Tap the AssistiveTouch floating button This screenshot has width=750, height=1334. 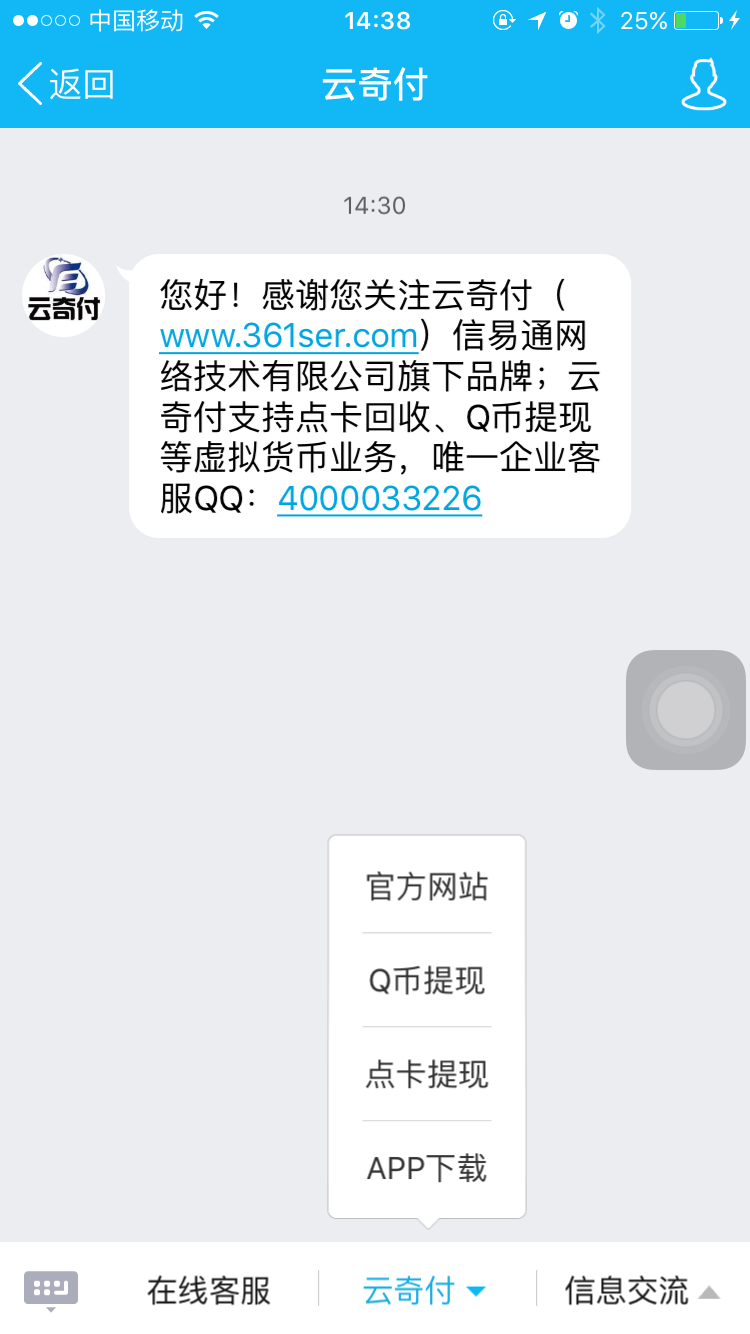[686, 710]
